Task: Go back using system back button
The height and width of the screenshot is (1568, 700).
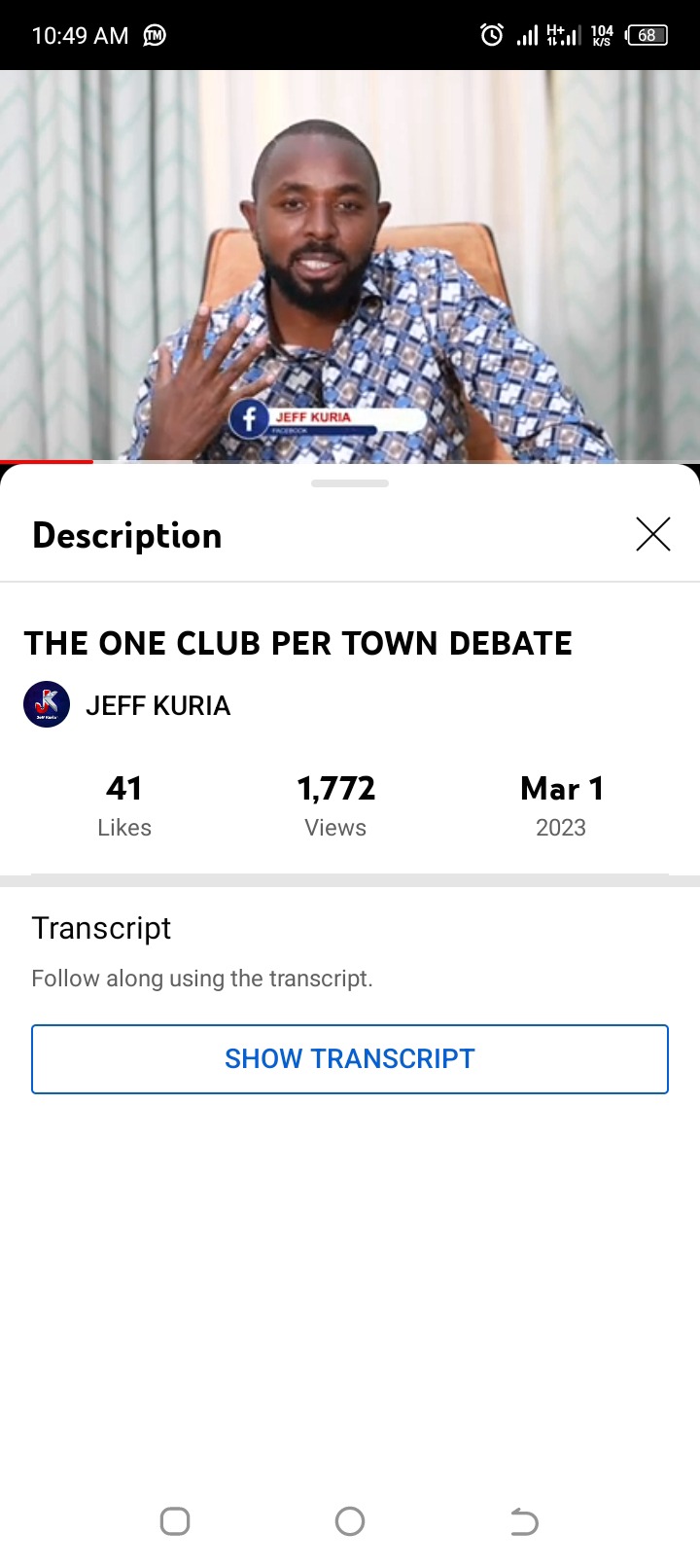Action: click(524, 1521)
